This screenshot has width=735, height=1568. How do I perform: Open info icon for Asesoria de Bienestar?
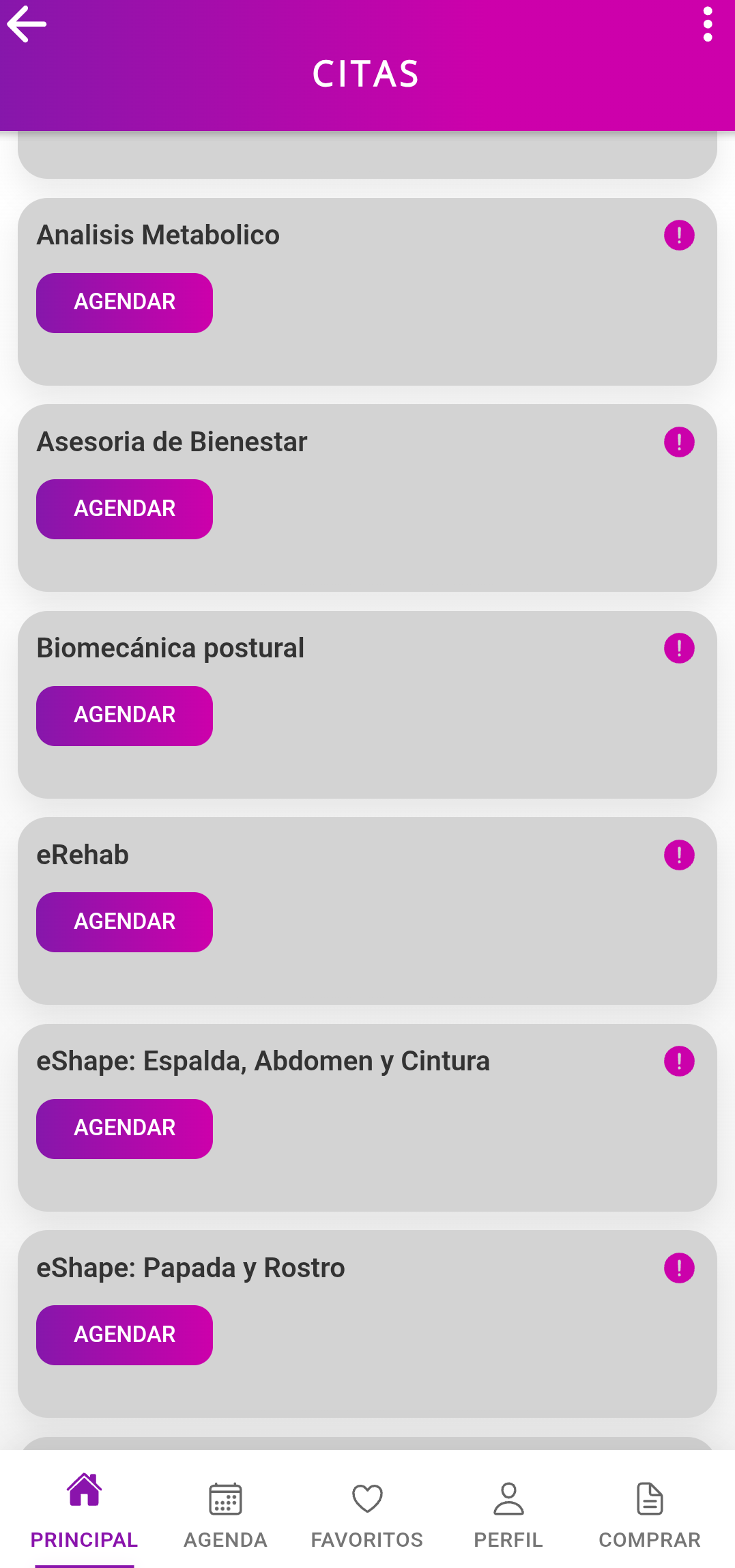coord(678,442)
